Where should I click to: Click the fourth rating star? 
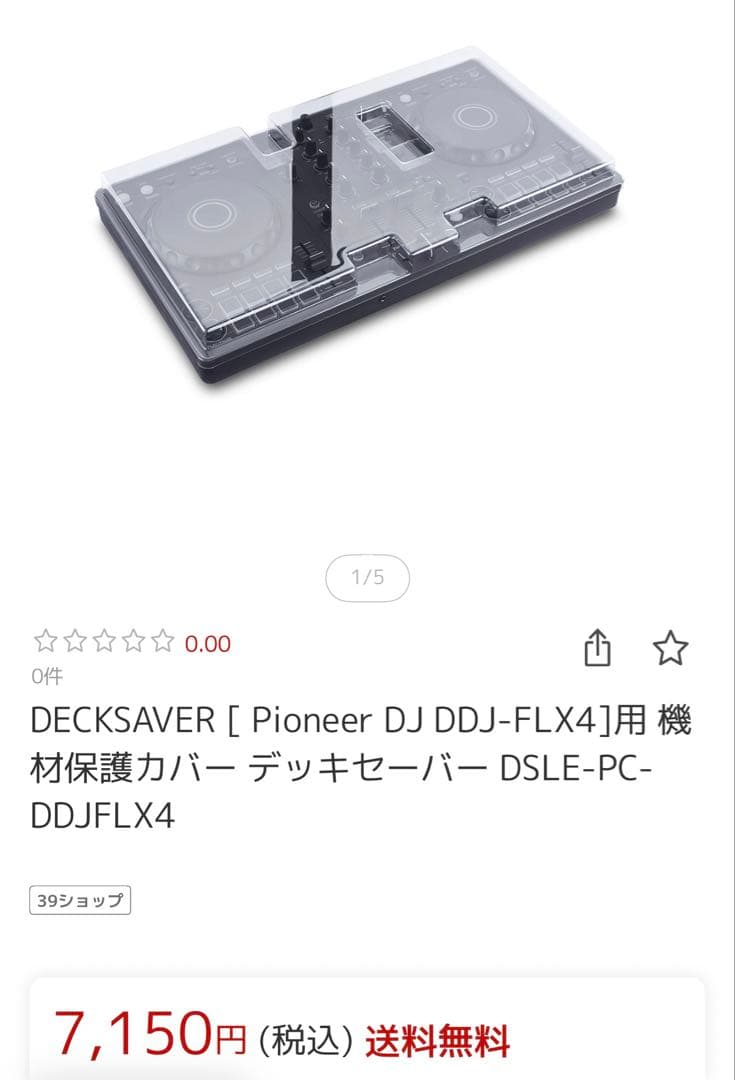(131, 640)
